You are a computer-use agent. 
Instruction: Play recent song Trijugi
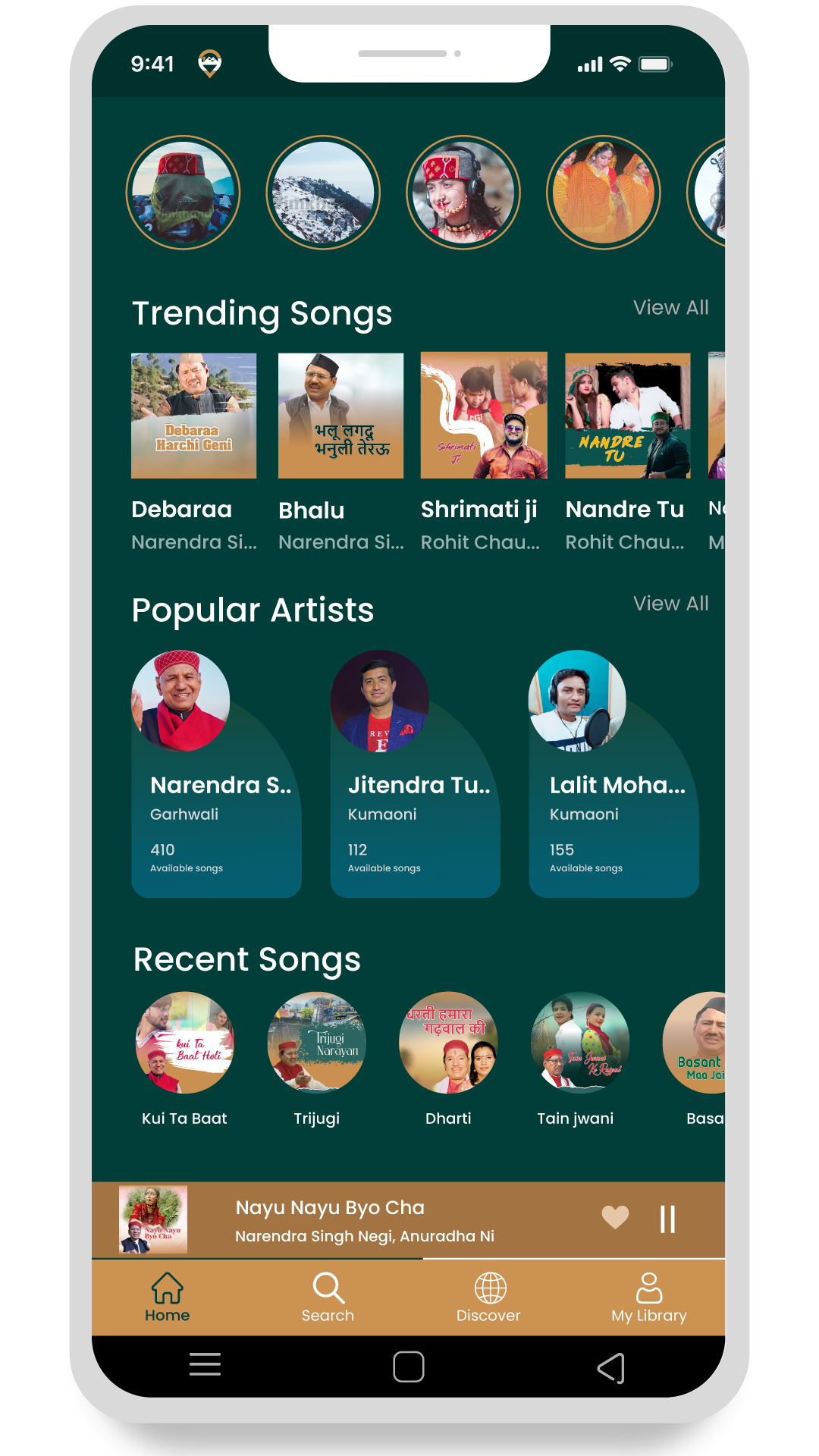click(x=317, y=1043)
